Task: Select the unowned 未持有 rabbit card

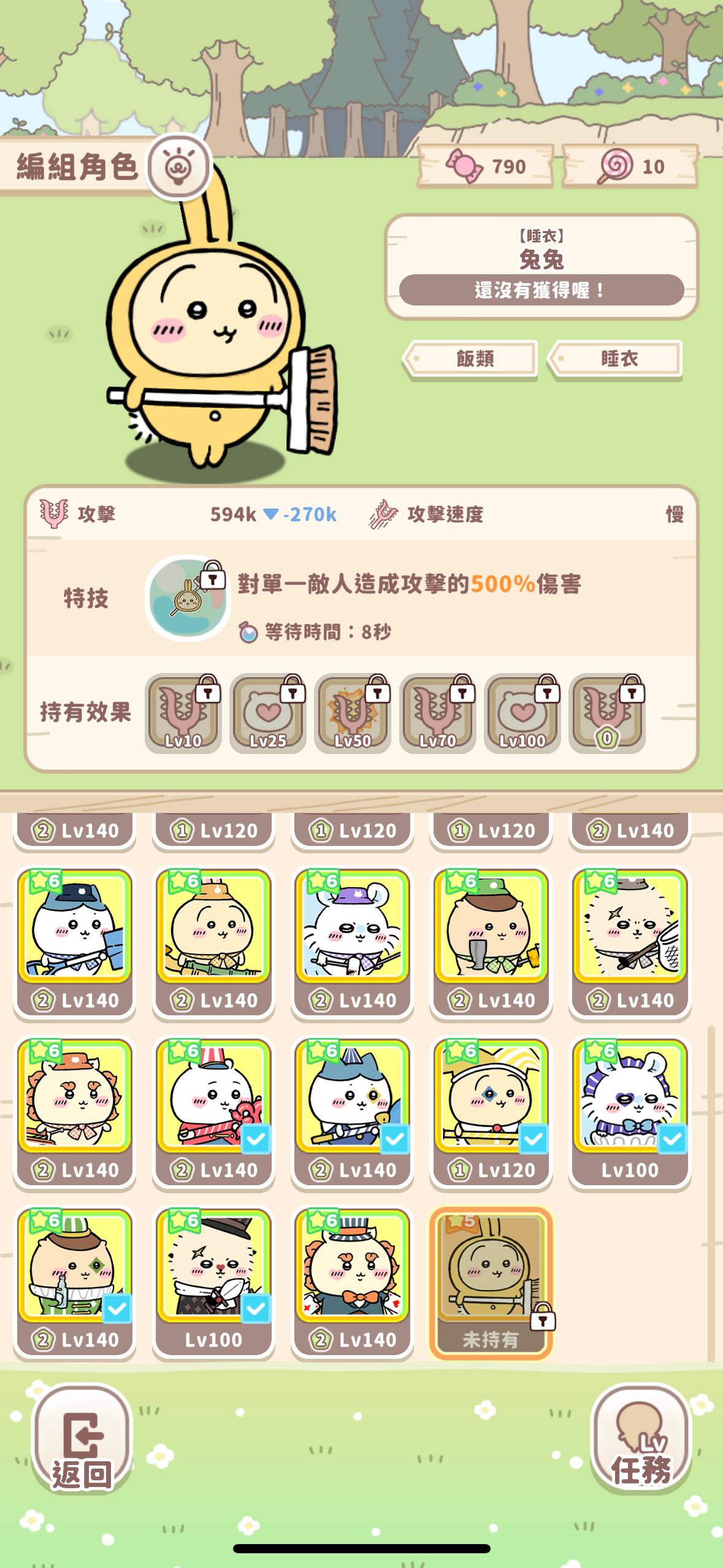Action: (491, 1283)
